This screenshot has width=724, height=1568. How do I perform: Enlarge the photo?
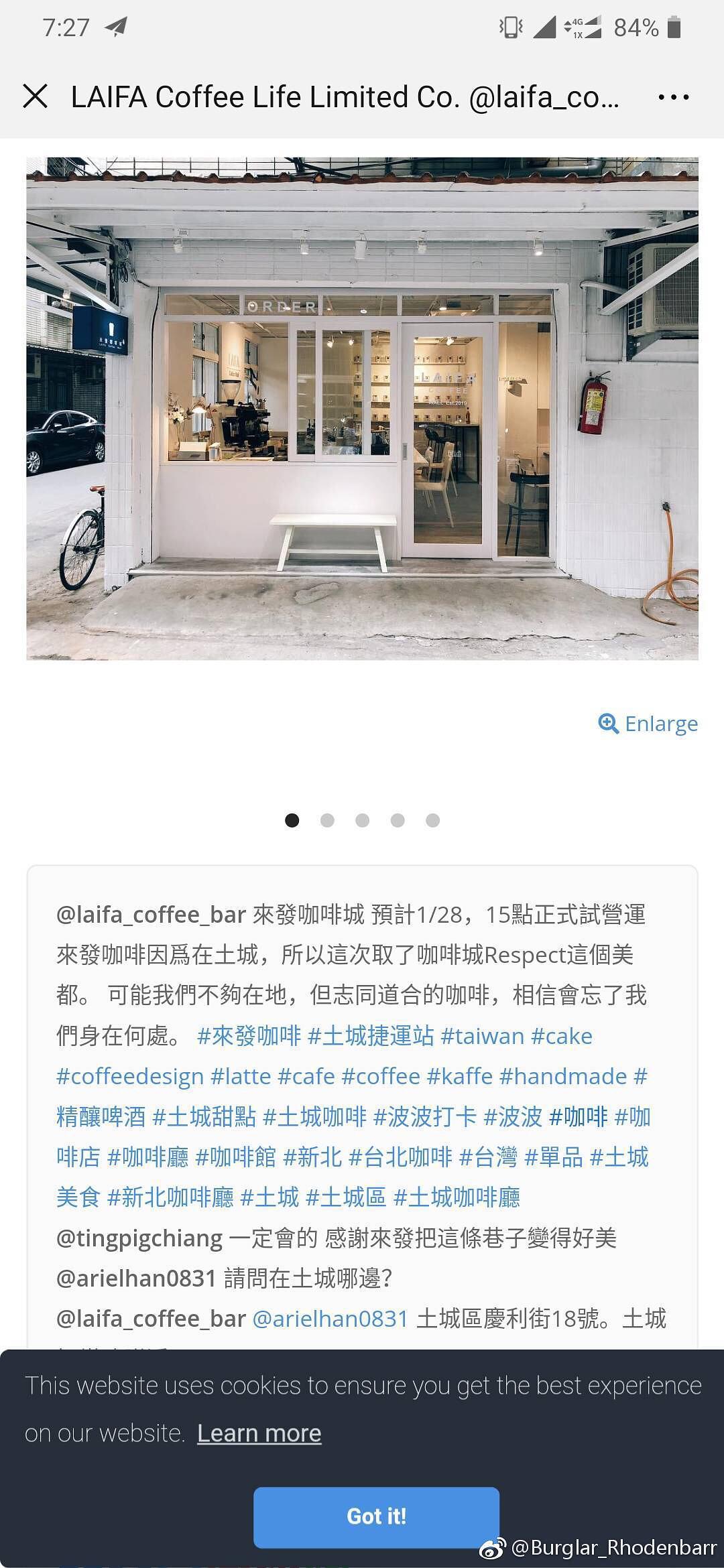tap(648, 724)
